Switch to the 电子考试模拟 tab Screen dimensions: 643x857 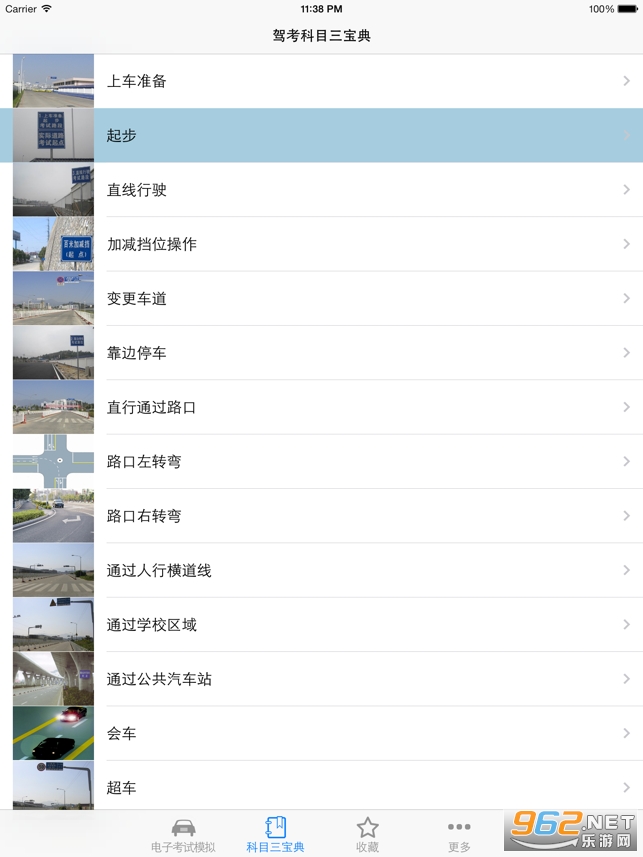(183, 835)
